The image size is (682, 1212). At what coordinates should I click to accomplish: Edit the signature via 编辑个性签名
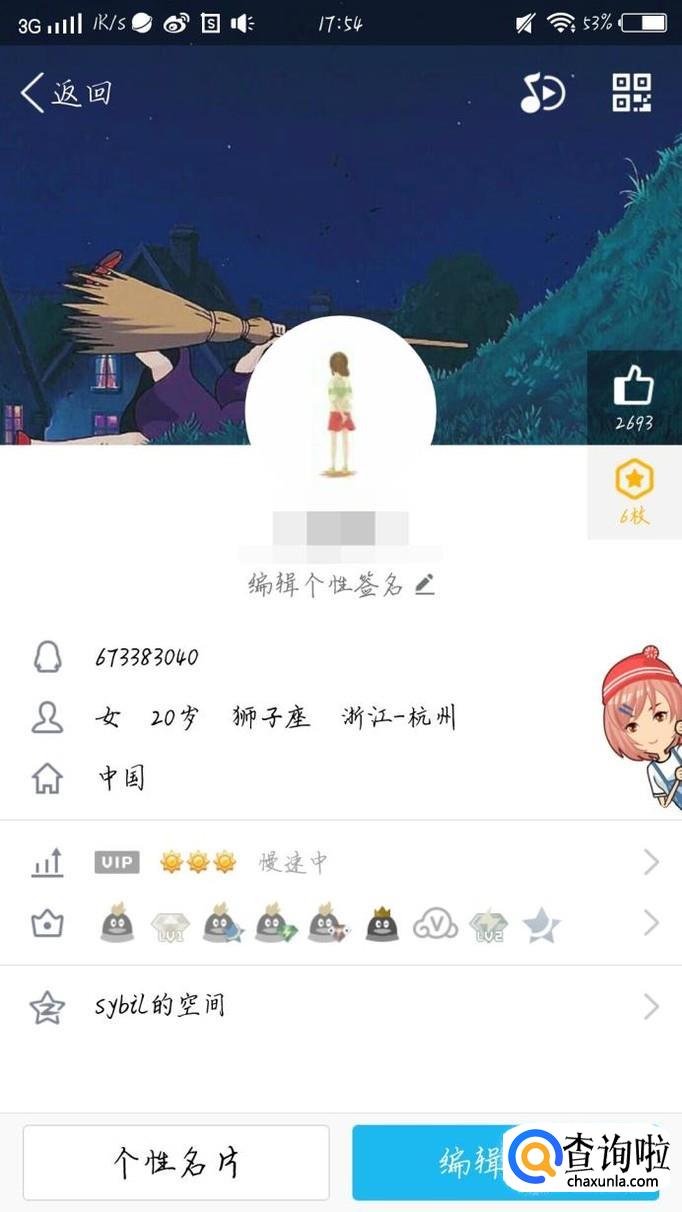click(341, 585)
